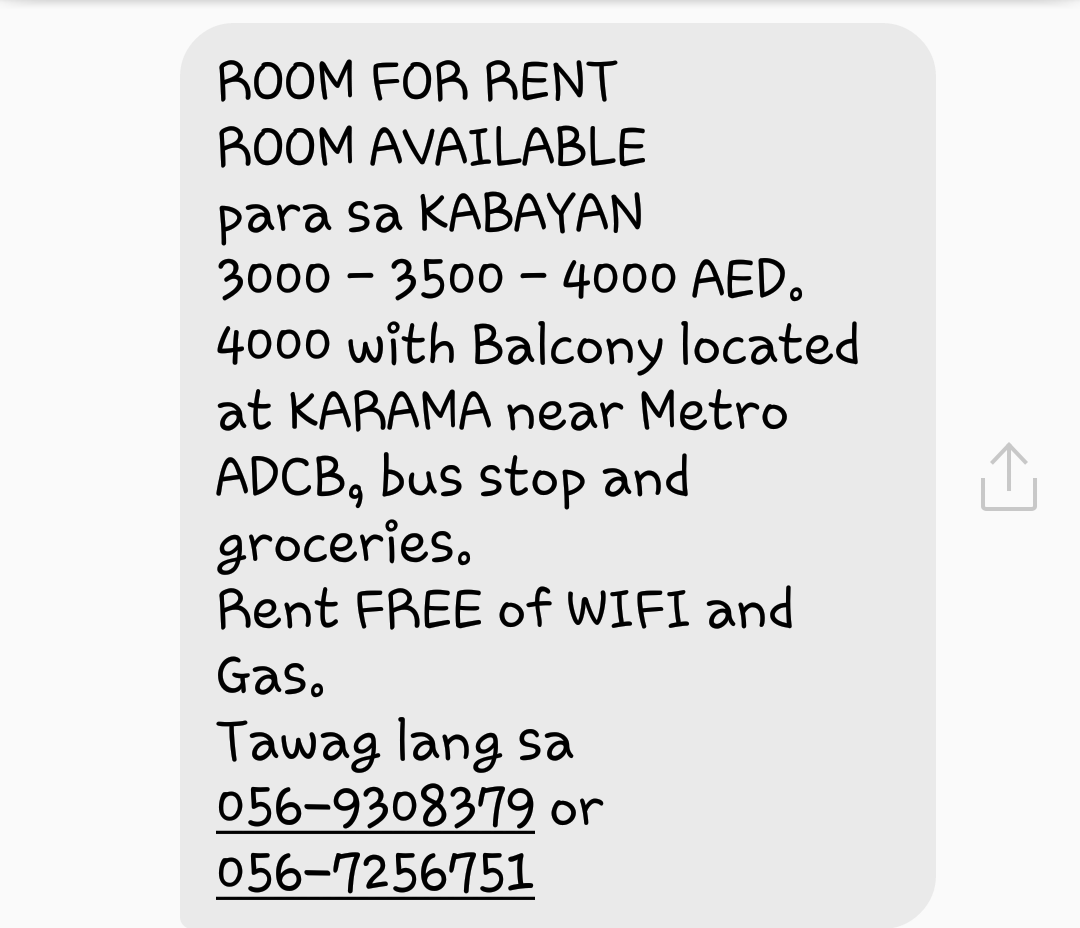The height and width of the screenshot is (928, 1080).
Task: Share the room for rent message
Action: pos(1008,478)
